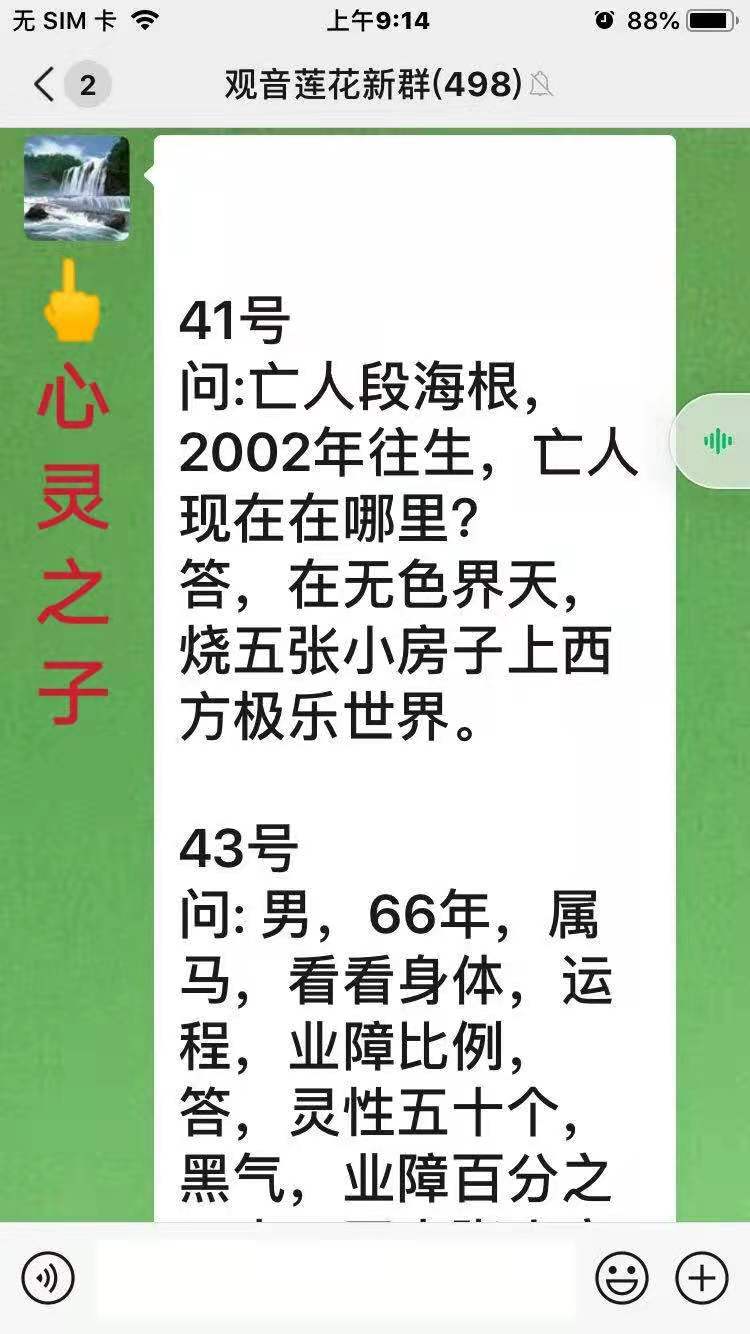Viewport: 750px width, 1334px height.
Task: Focus the message text field
Action: click(335, 1277)
